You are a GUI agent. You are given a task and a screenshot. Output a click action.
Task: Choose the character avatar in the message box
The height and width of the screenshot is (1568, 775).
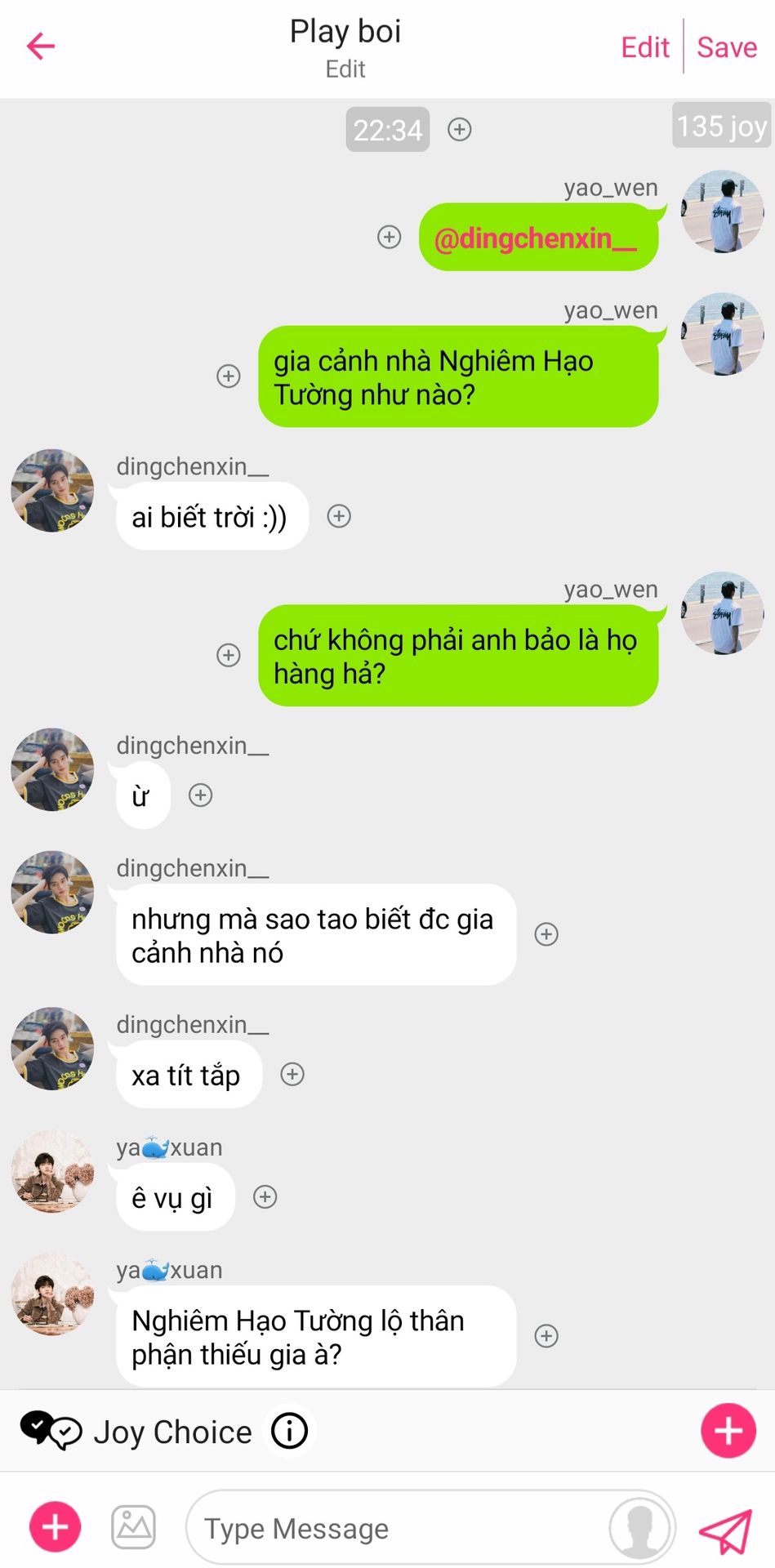(x=639, y=1528)
